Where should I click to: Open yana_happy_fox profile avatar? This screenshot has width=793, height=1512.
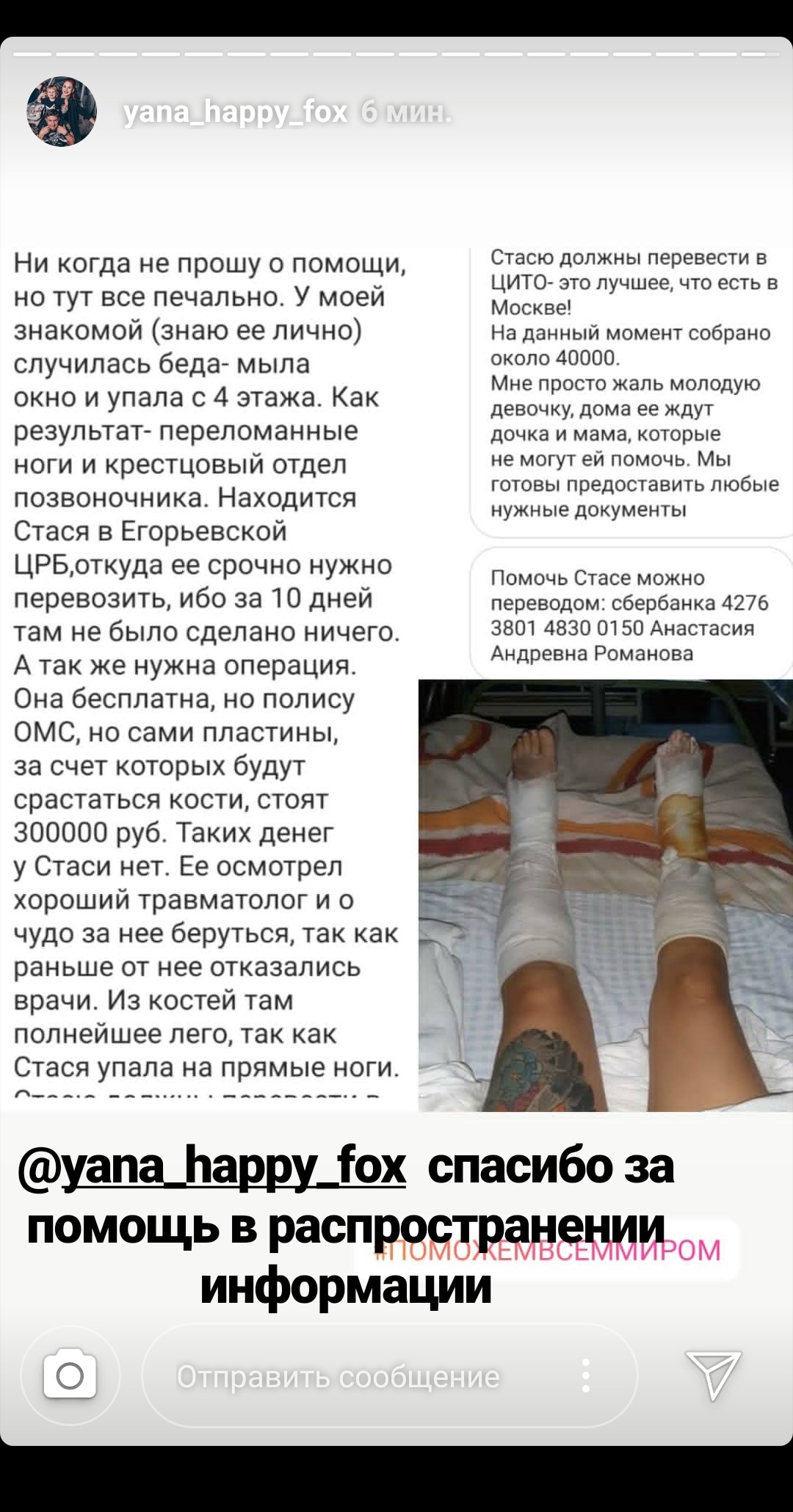point(62,112)
